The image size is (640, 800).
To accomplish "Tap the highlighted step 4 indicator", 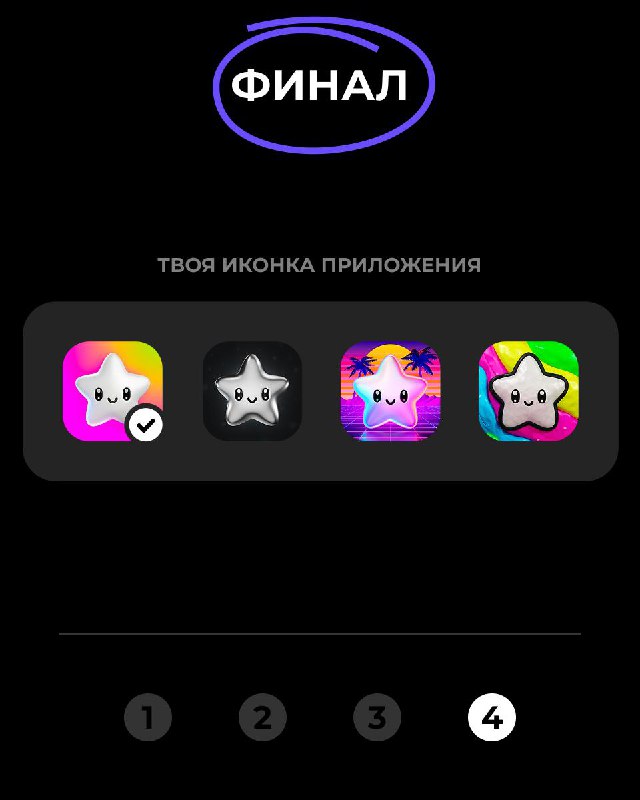I will pos(491,718).
